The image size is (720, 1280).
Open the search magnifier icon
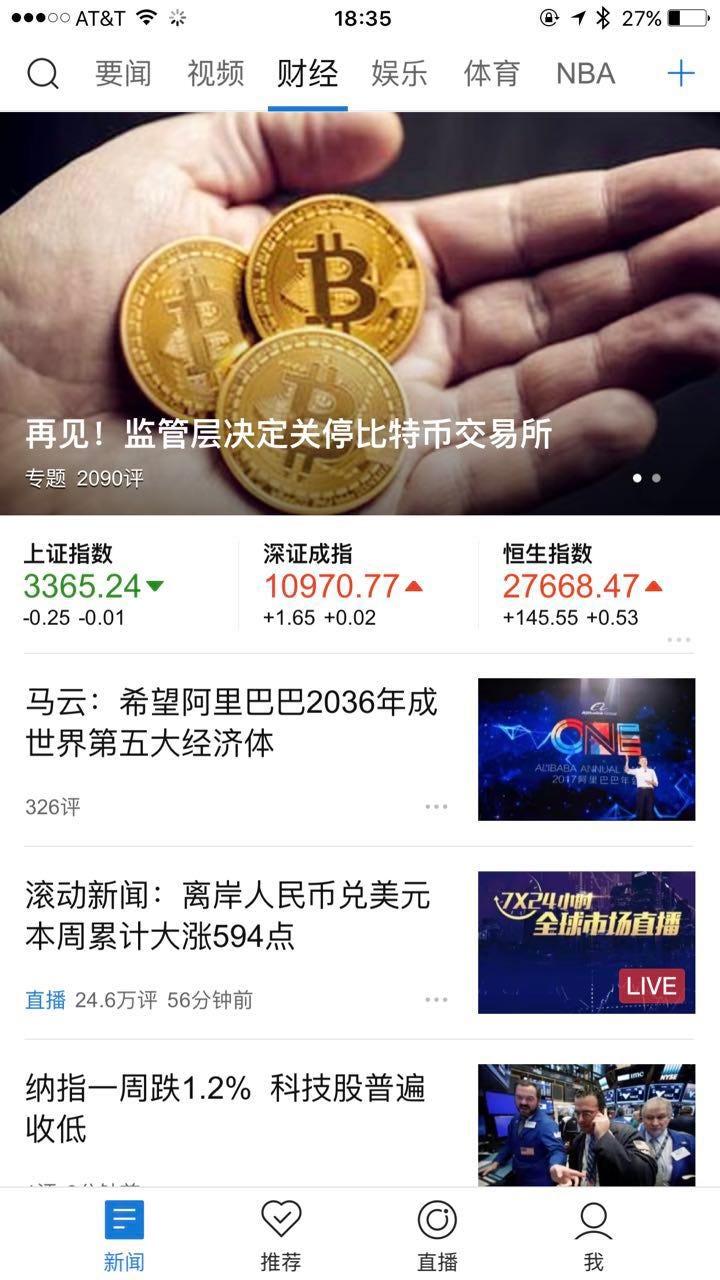[x=43, y=74]
